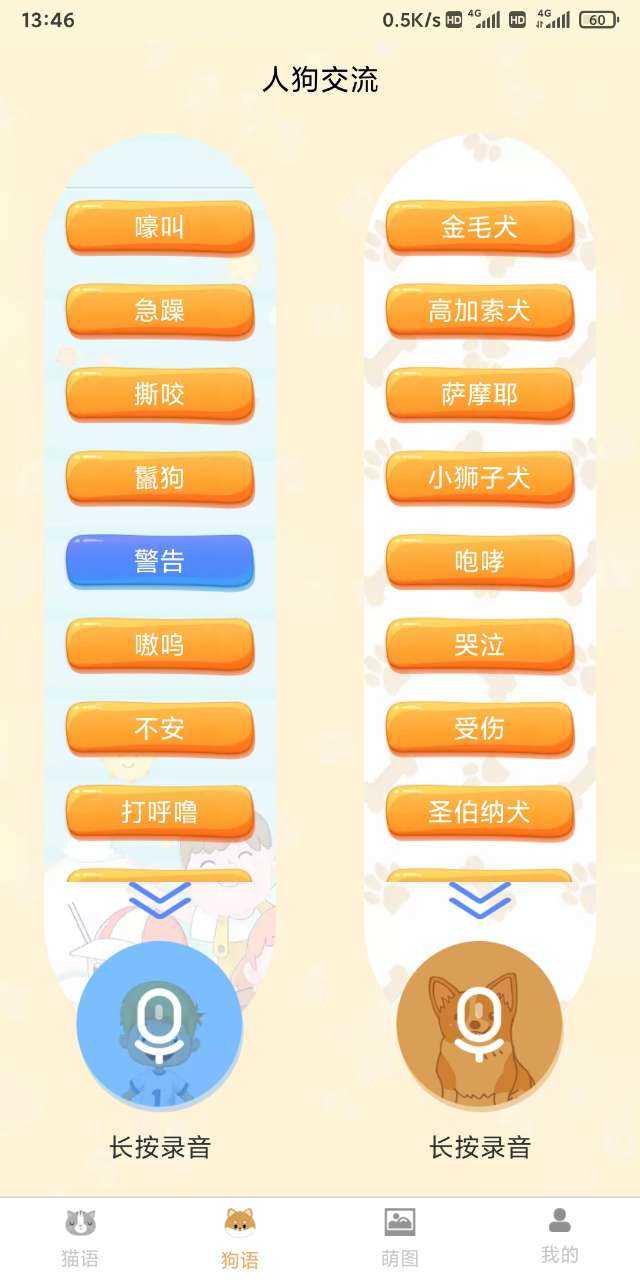Select the 急躁 button
The image size is (640, 1280).
(x=160, y=311)
